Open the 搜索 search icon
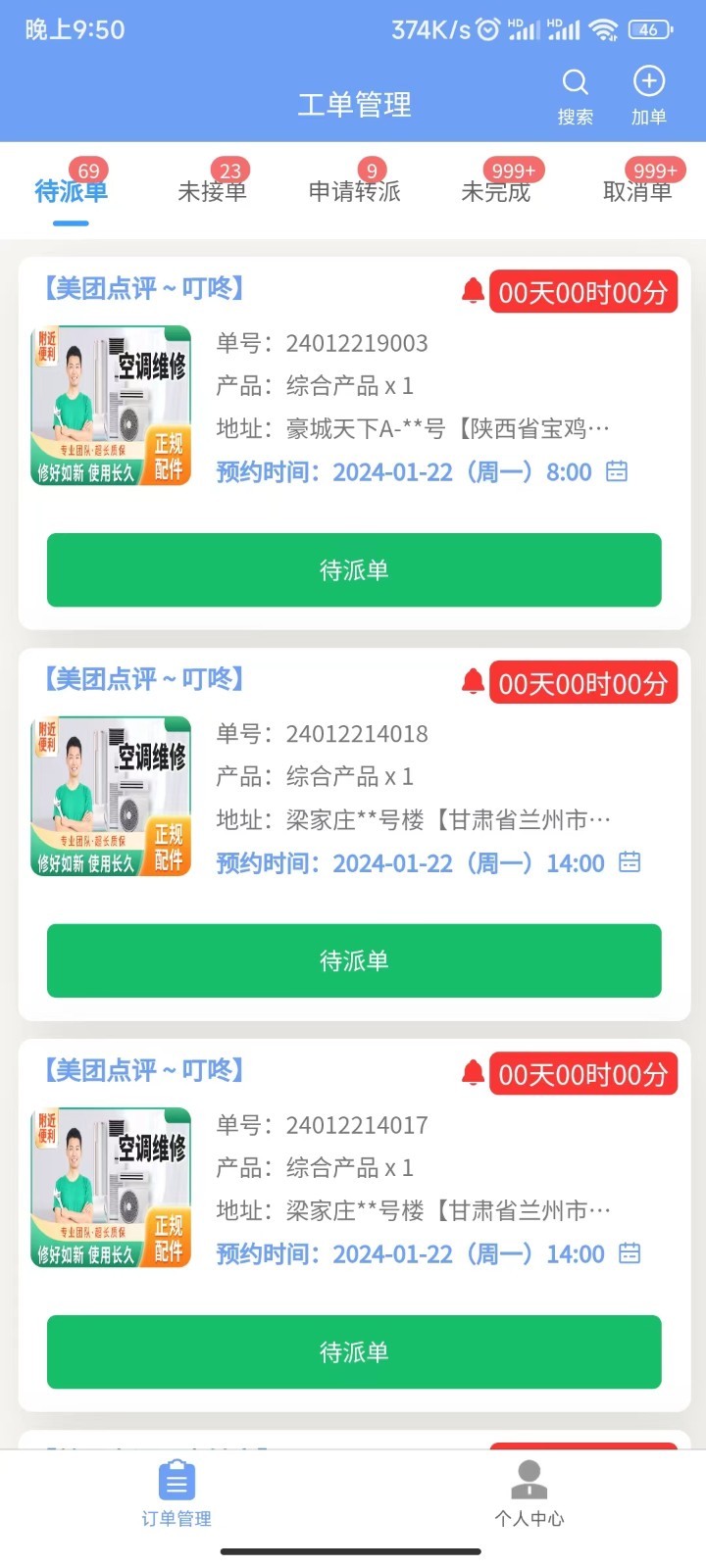The width and height of the screenshot is (706, 1568). [576, 94]
